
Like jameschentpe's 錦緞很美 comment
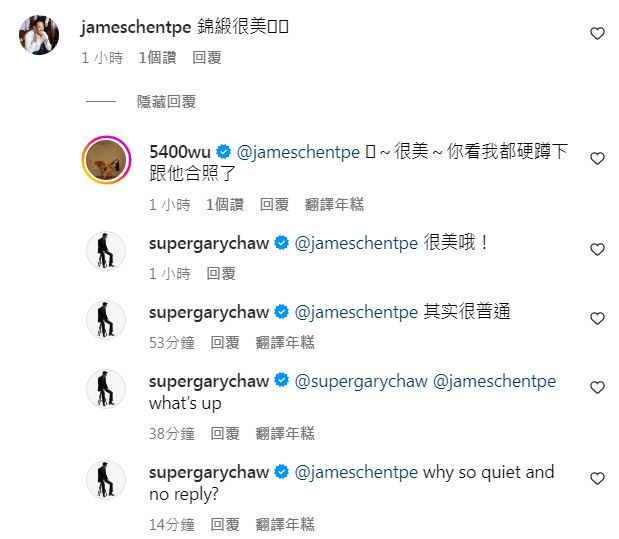[x=597, y=34]
